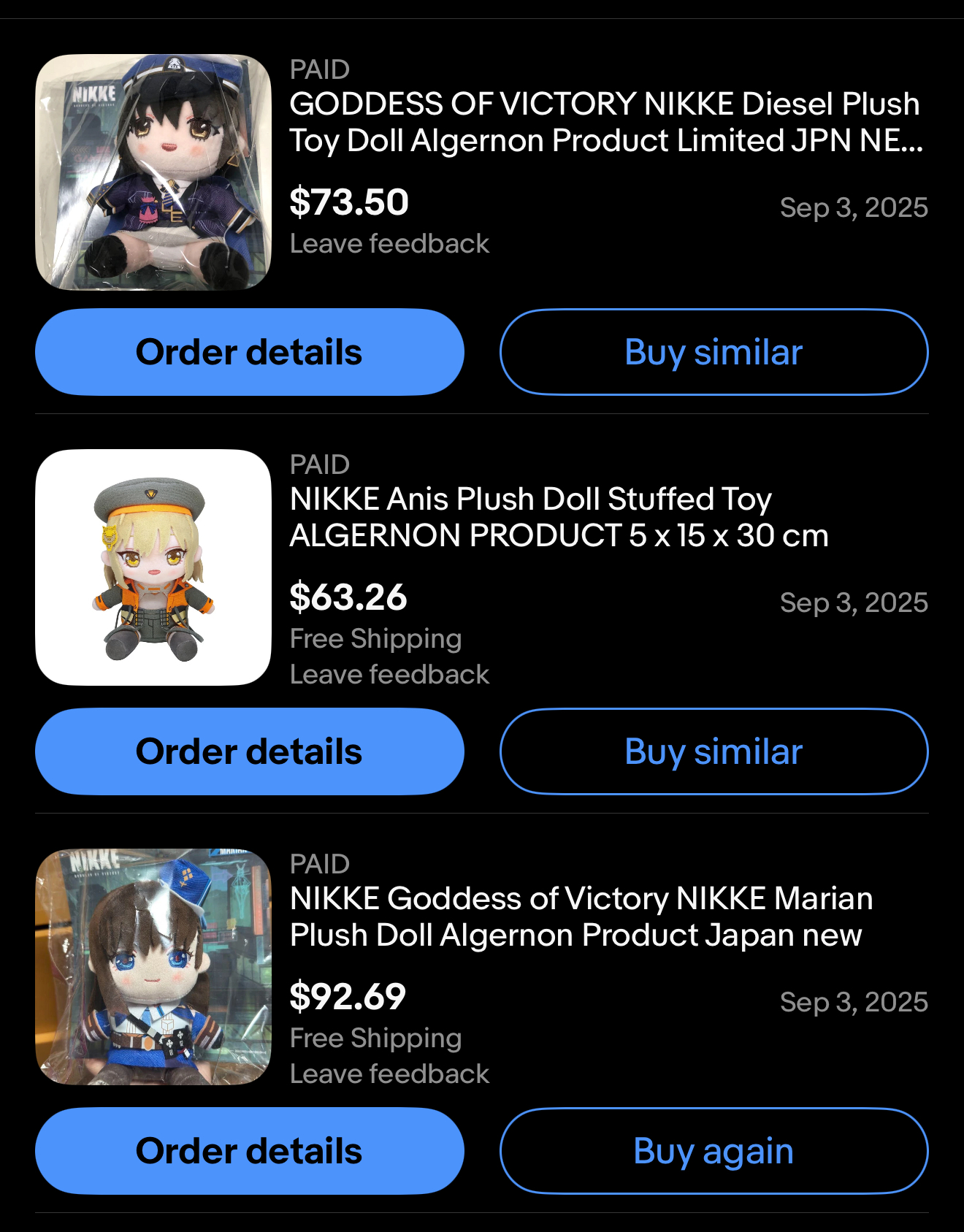The width and height of the screenshot is (964, 1232).
Task: Open the NIKKE Marian Plush Doll listing title
Action: (581, 917)
